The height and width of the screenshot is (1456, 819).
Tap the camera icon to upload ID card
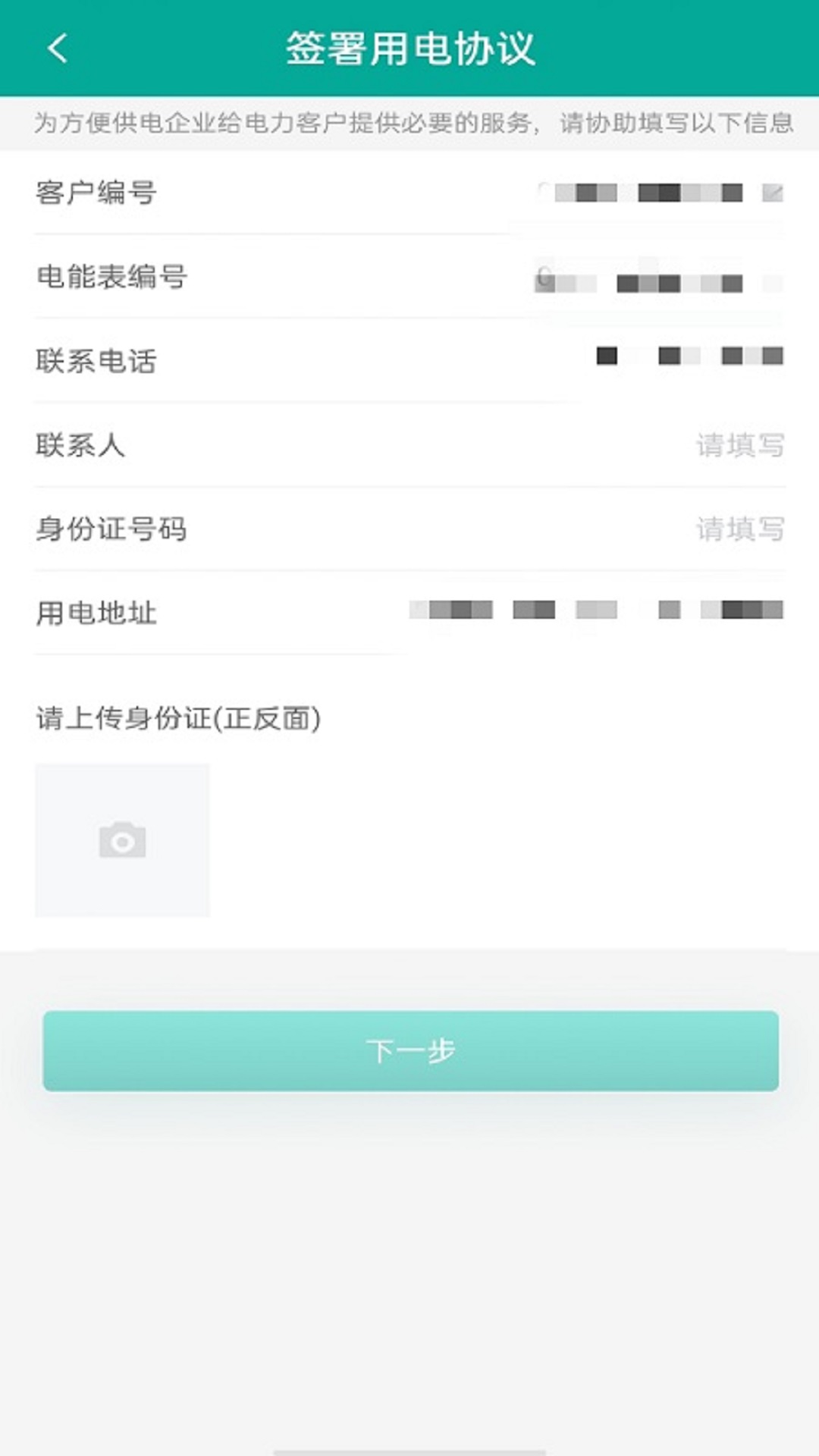(x=123, y=839)
